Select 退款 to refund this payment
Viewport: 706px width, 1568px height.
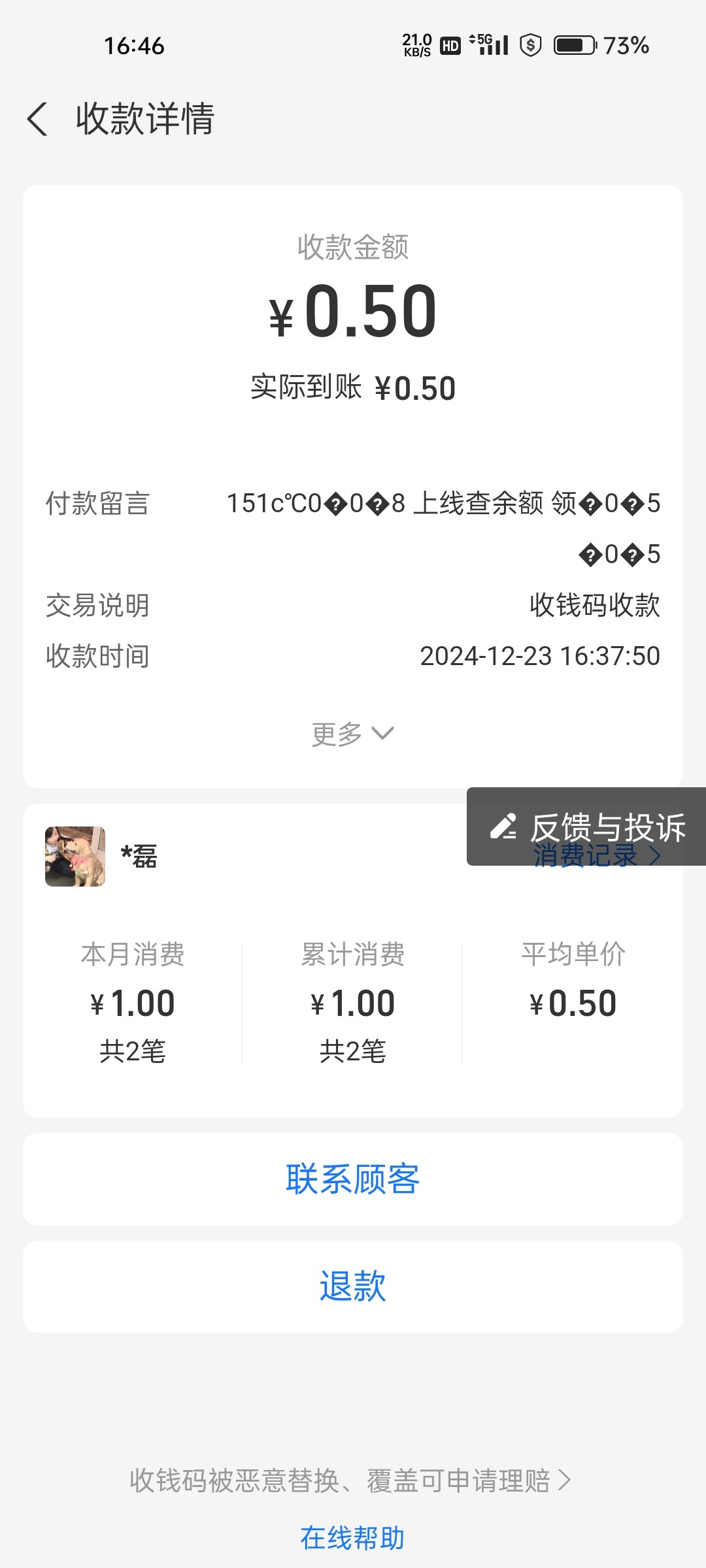[x=352, y=1286]
